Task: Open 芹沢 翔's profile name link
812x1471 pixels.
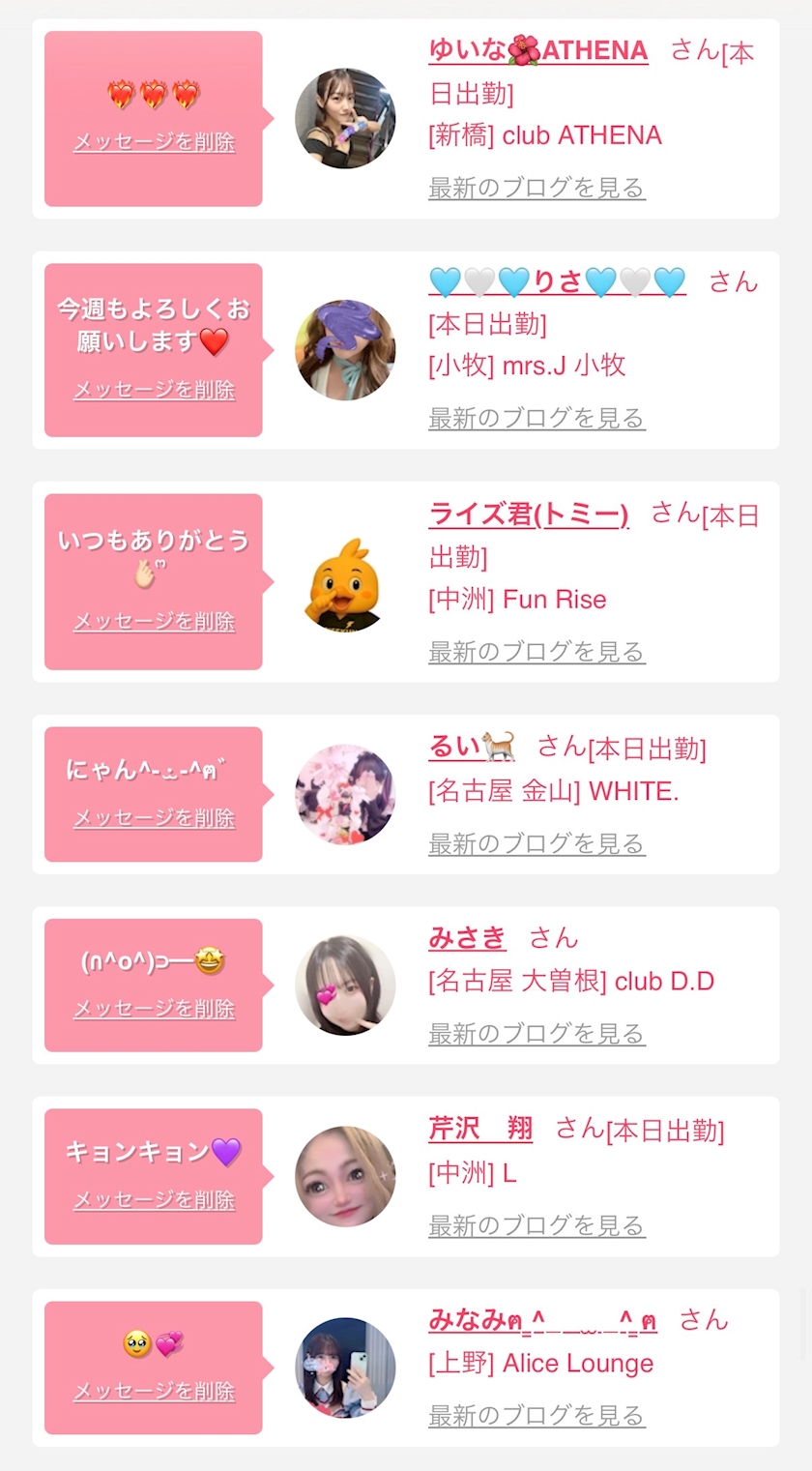Action: click(x=480, y=1129)
